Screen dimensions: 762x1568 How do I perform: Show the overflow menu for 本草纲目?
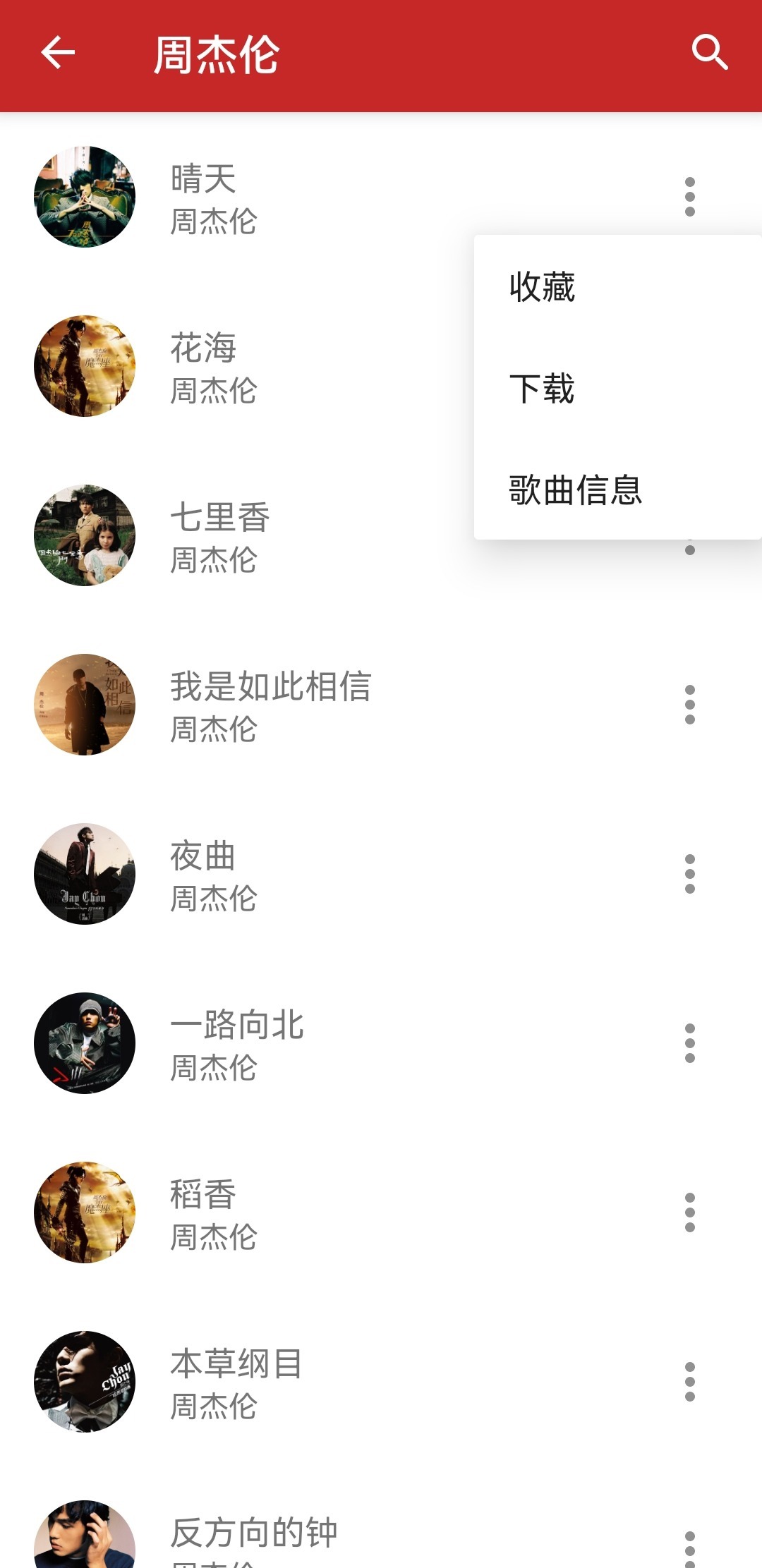[x=690, y=1382]
